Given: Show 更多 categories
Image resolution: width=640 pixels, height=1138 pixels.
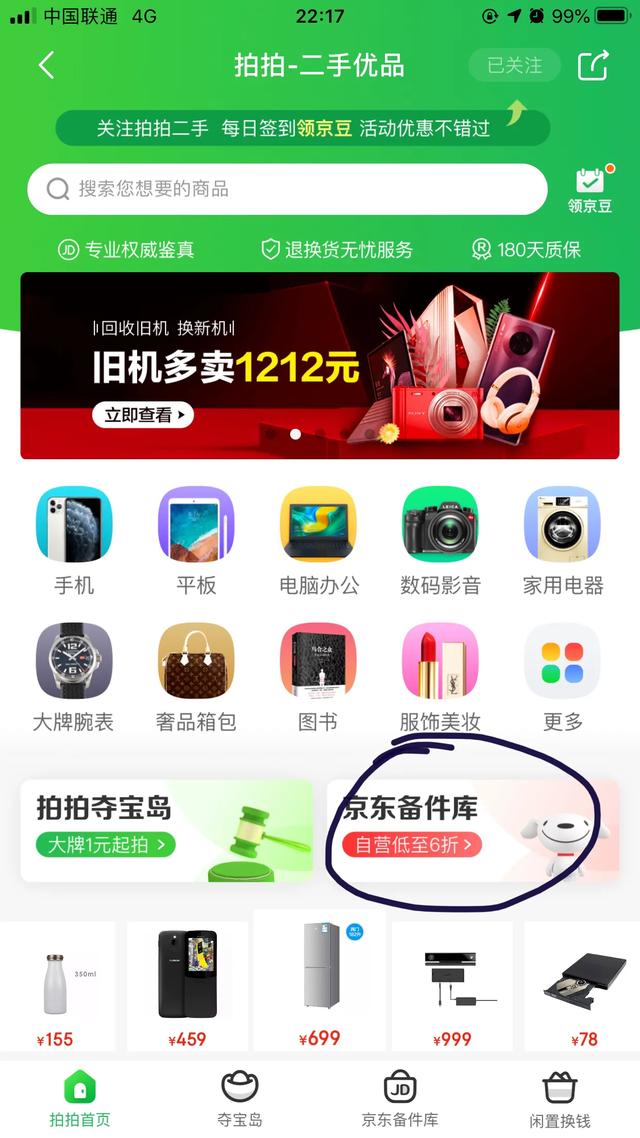Looking at the screenshot, I should tap(562, 676).
